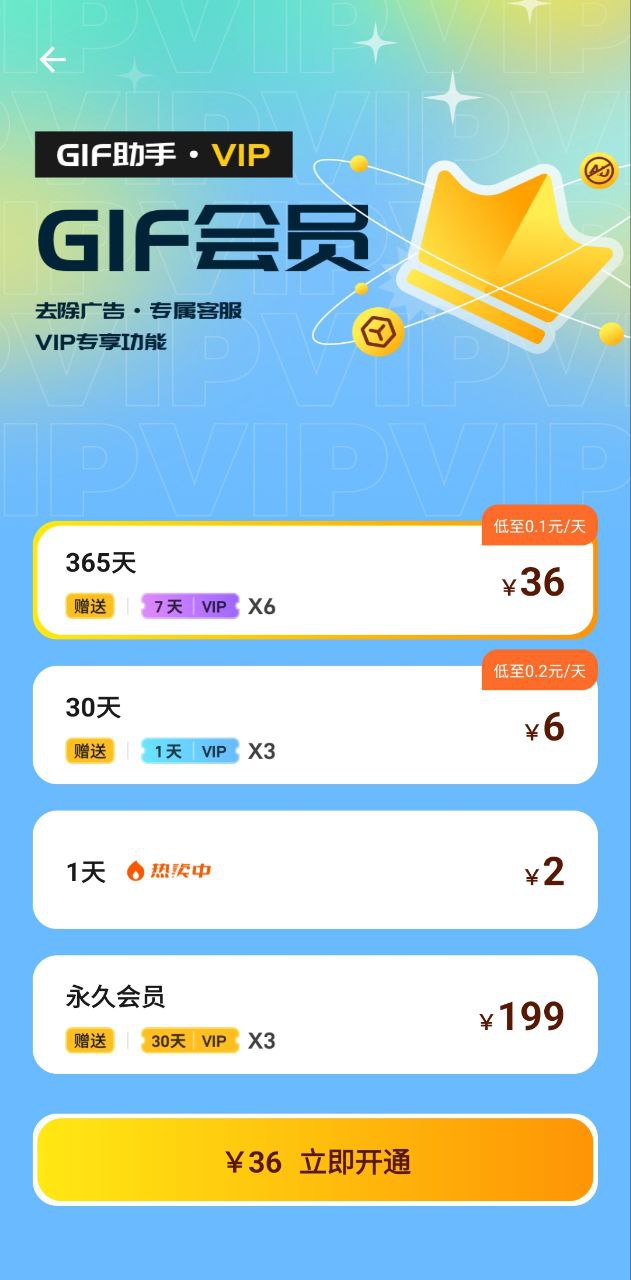This screenshot has height=1280, width=631.
Task: Pick the 1天 plan for ¥2
Action: click(315, 870)
